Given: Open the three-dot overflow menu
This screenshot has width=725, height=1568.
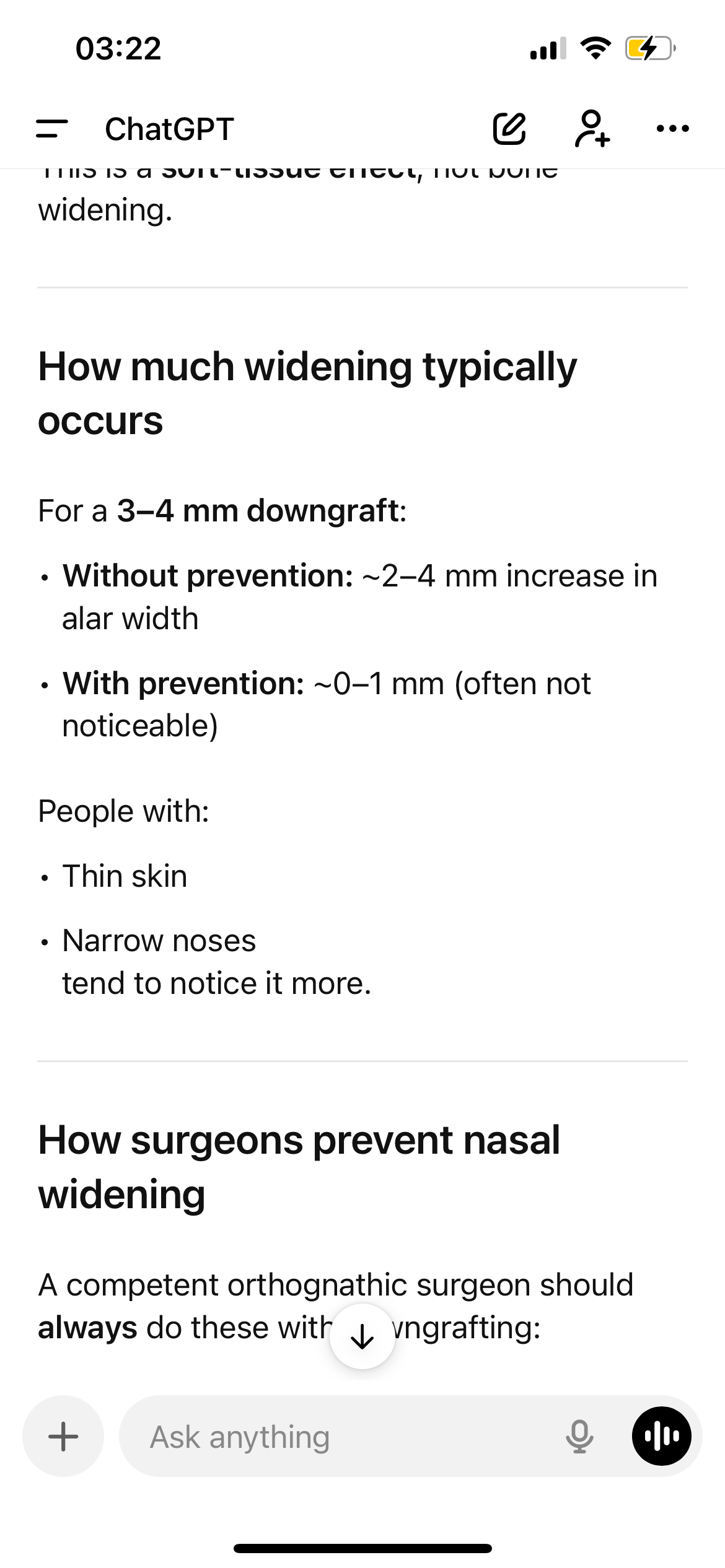Looking at the screenshot, I should pyautogui.click(x=672, y=129).
